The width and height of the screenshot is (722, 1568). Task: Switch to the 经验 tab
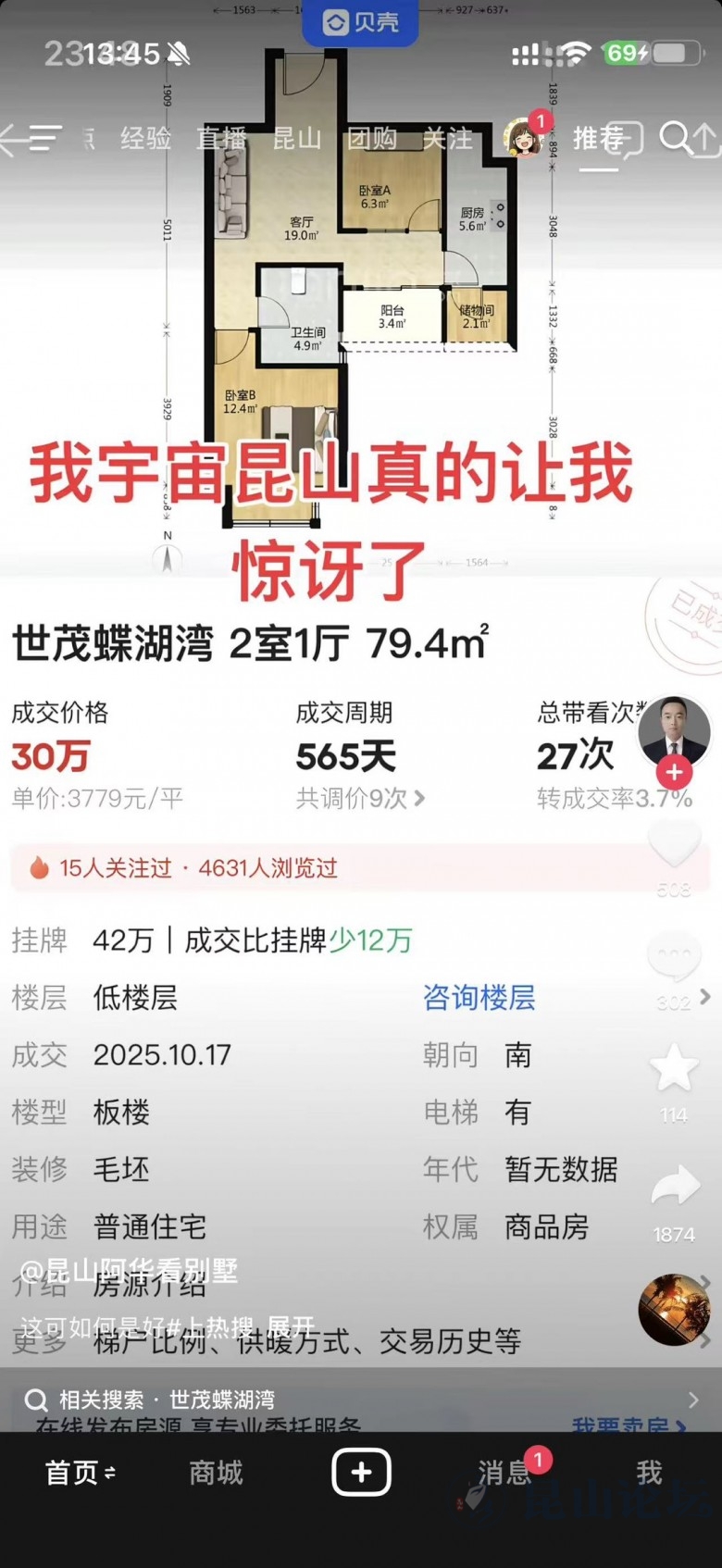click(x=145, y=139)
